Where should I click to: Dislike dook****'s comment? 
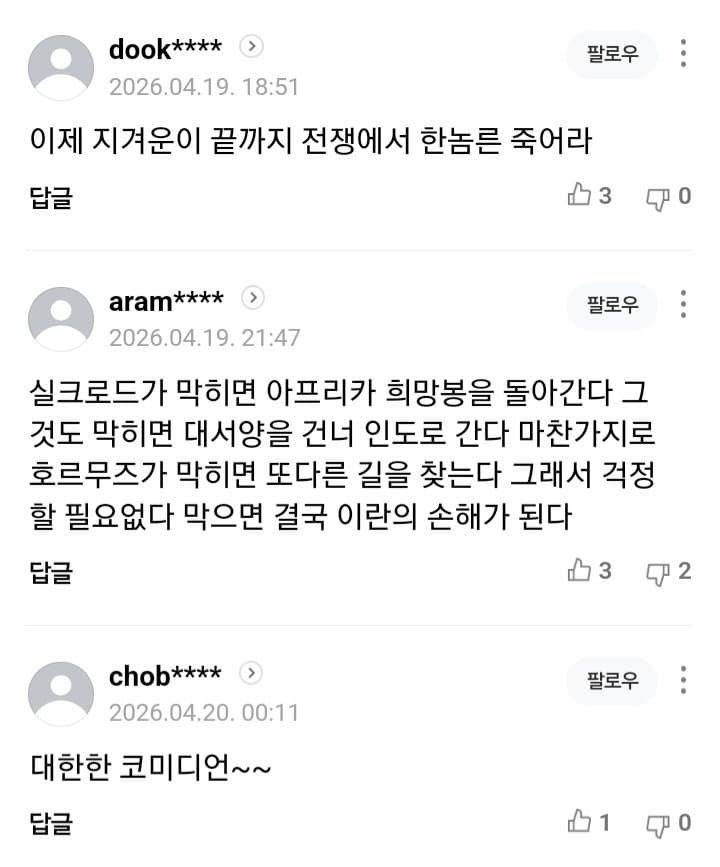657,197
